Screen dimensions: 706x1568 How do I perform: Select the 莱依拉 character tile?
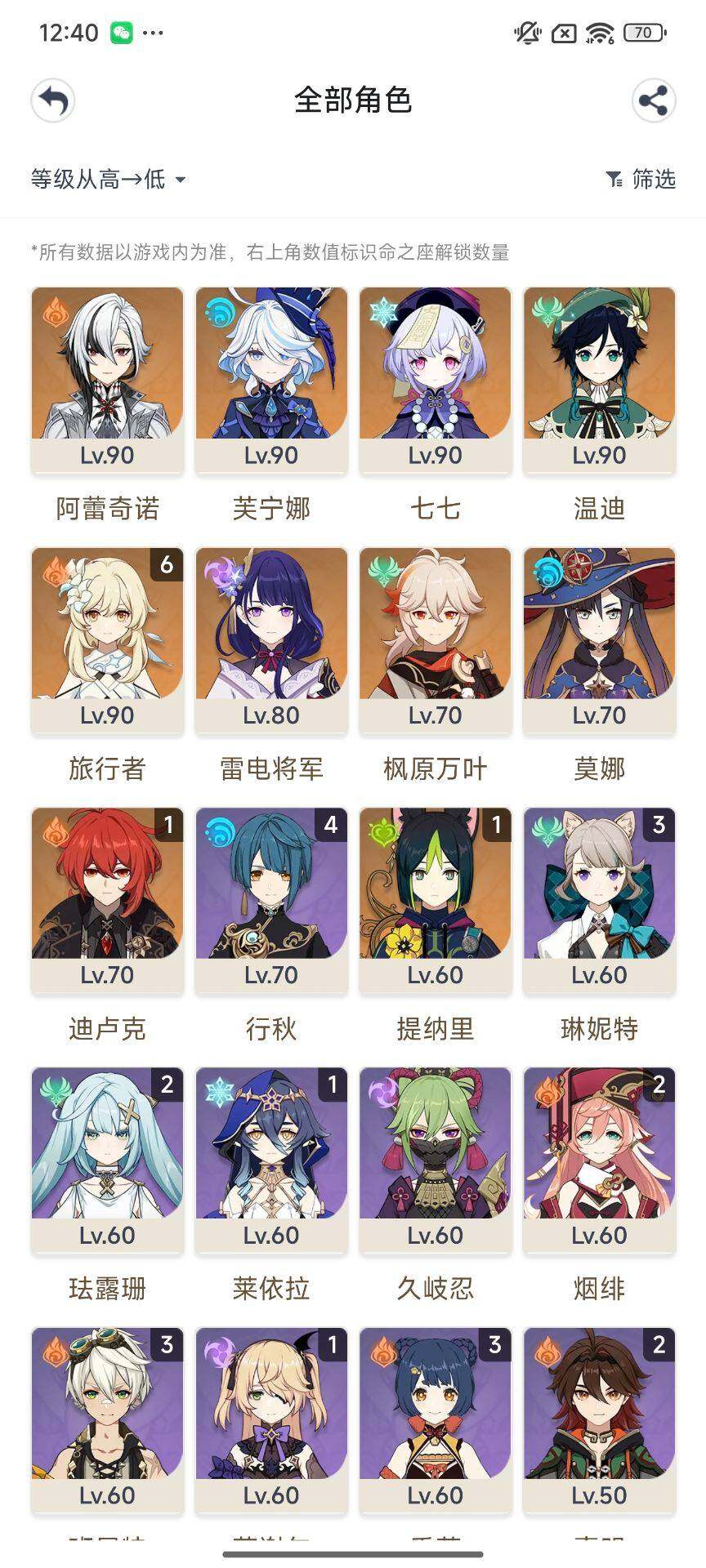click(271, 1160)
